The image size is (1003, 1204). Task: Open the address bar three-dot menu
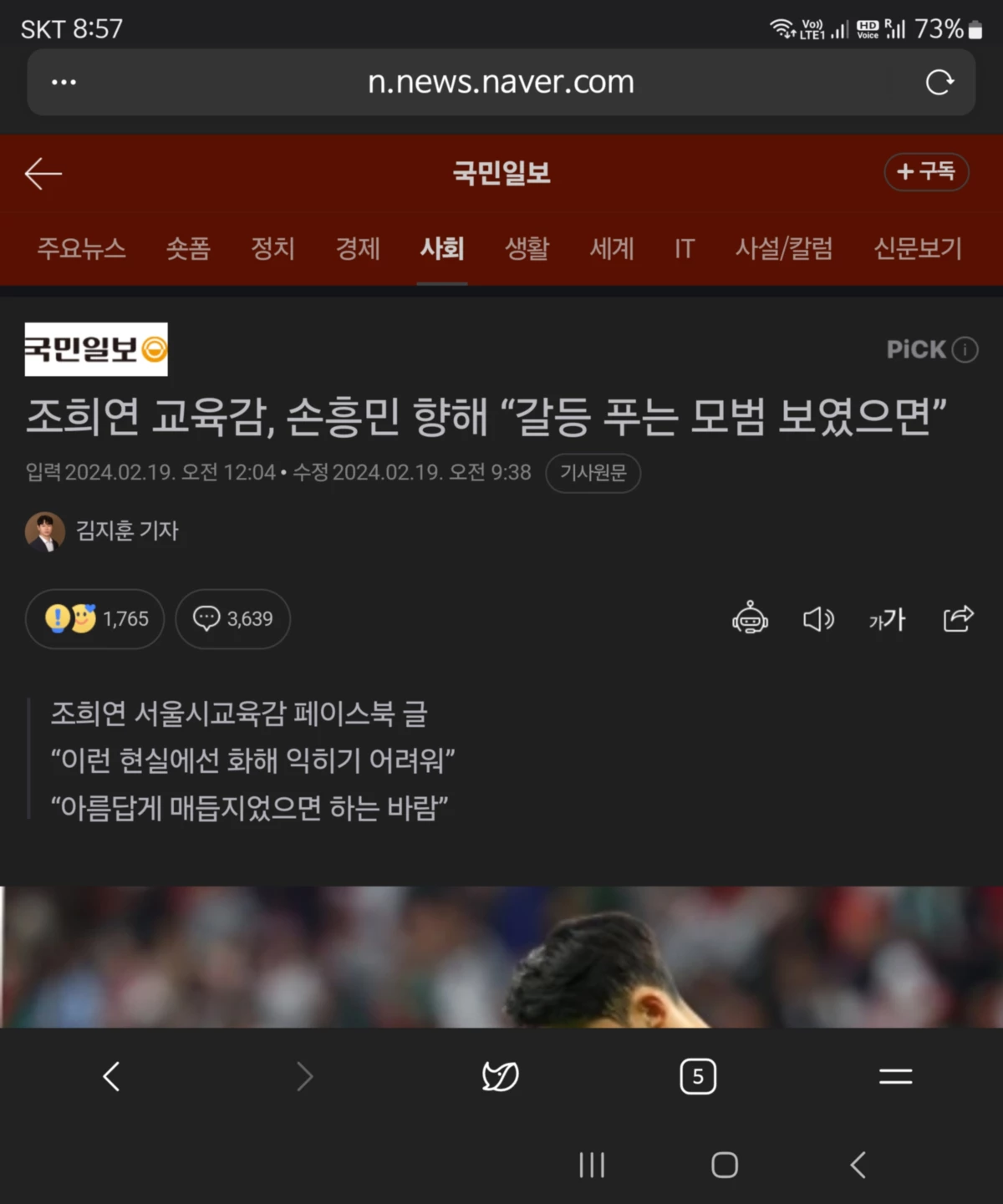pyautogui.click(x=64, y=82)
